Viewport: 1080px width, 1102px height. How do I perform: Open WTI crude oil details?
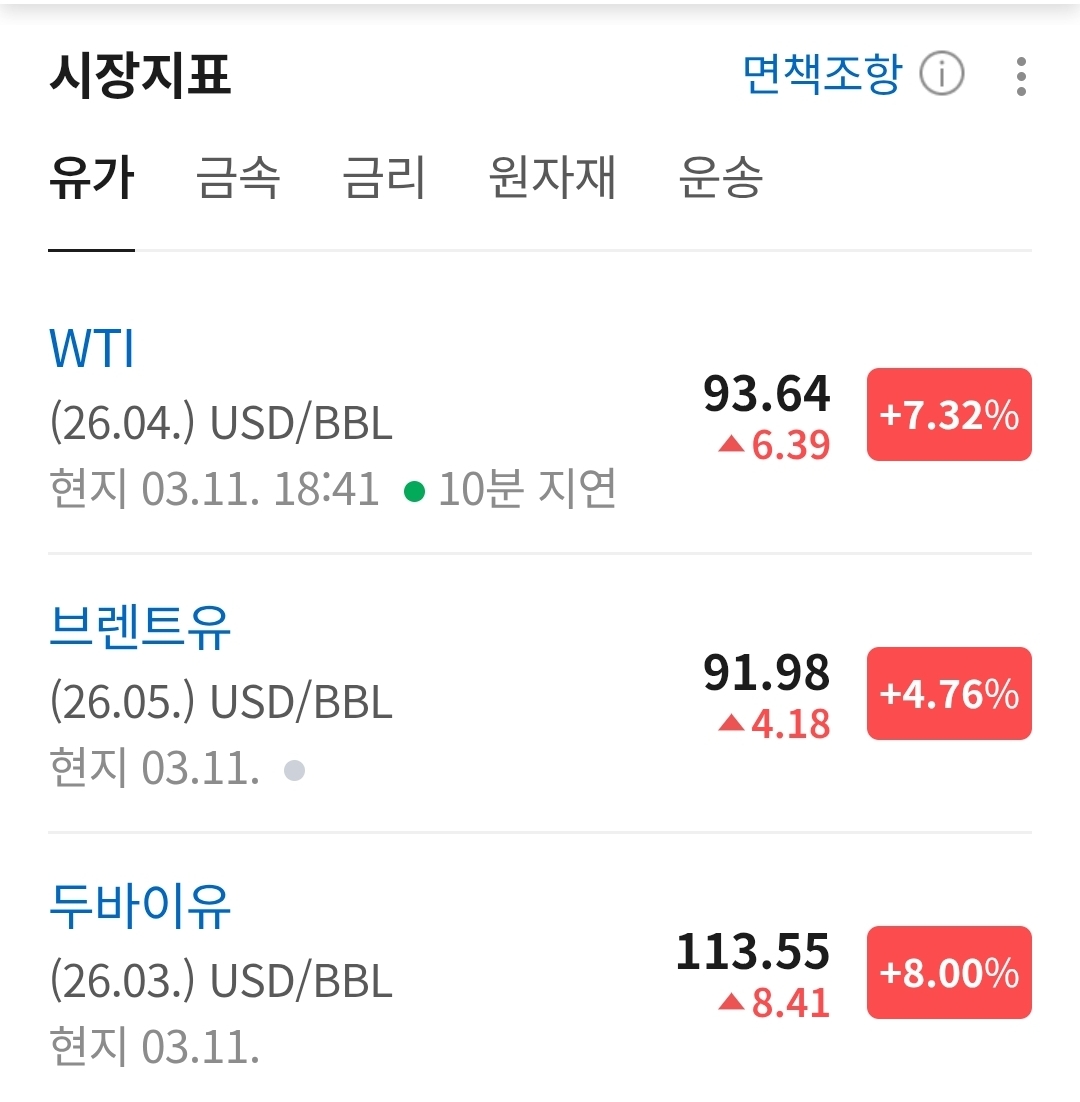click(92, 349)
